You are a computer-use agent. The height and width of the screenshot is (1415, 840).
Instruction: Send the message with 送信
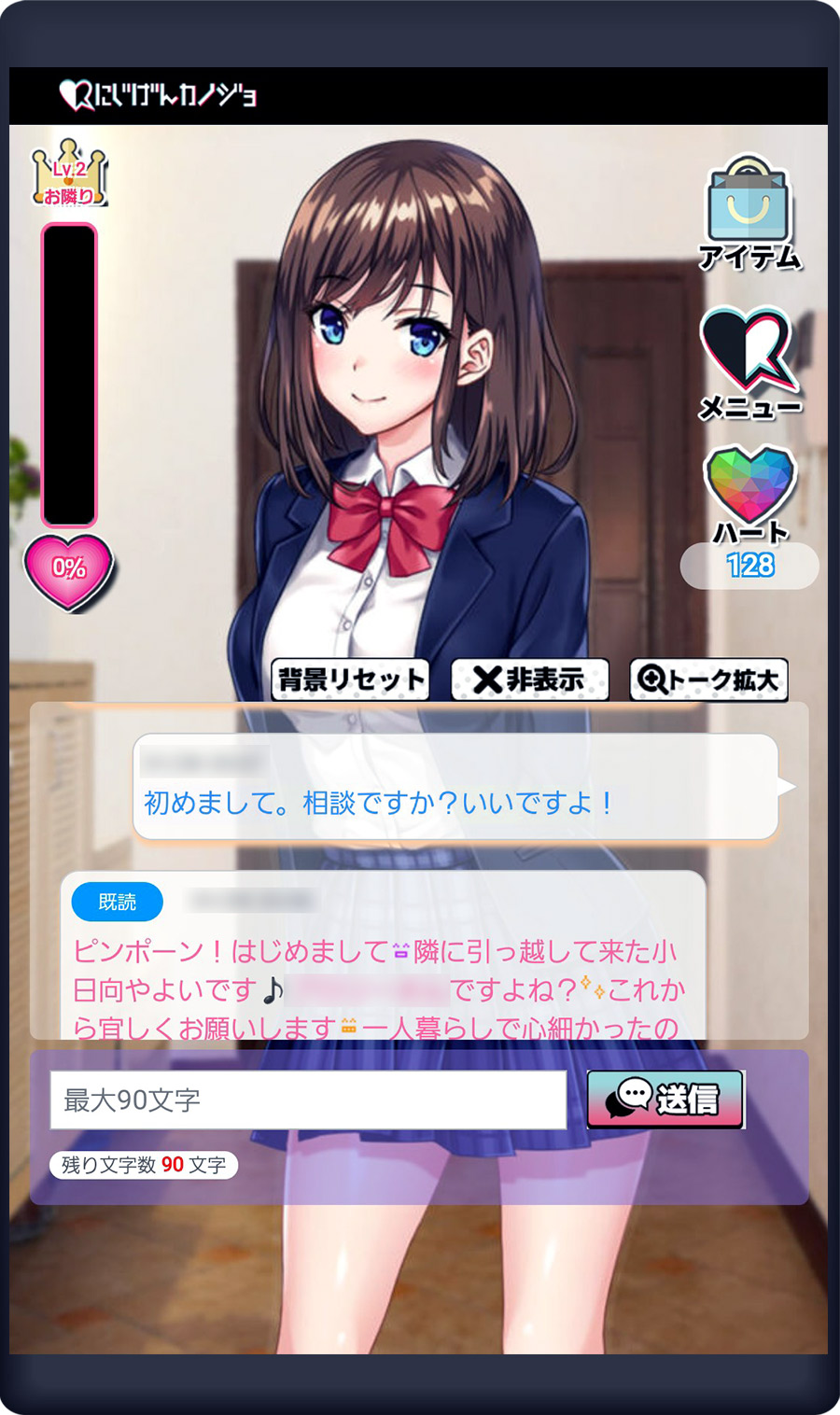coord(665,1100)
